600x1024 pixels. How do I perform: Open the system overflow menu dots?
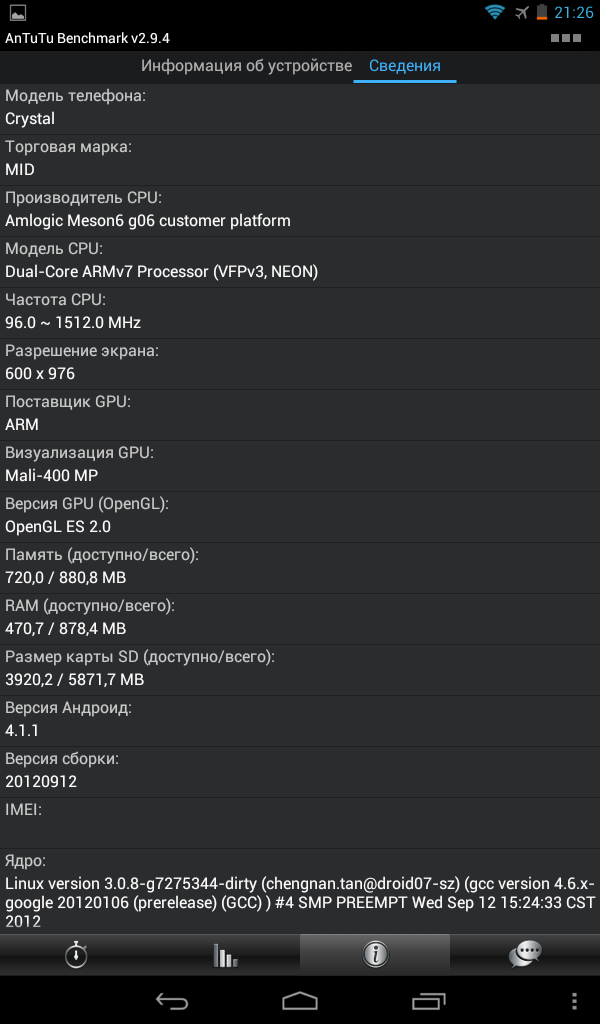(574, 1000)
